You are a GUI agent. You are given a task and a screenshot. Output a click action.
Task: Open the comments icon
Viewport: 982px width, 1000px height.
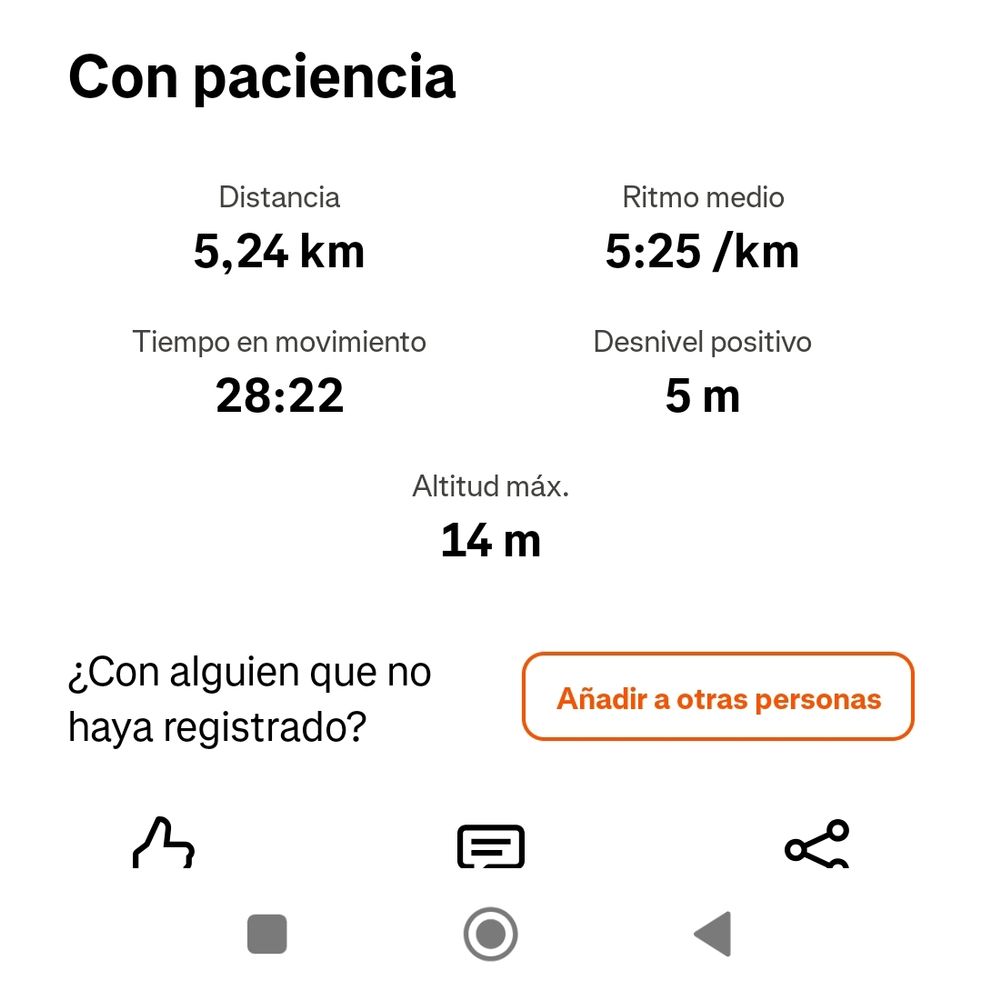pos(490,847)
